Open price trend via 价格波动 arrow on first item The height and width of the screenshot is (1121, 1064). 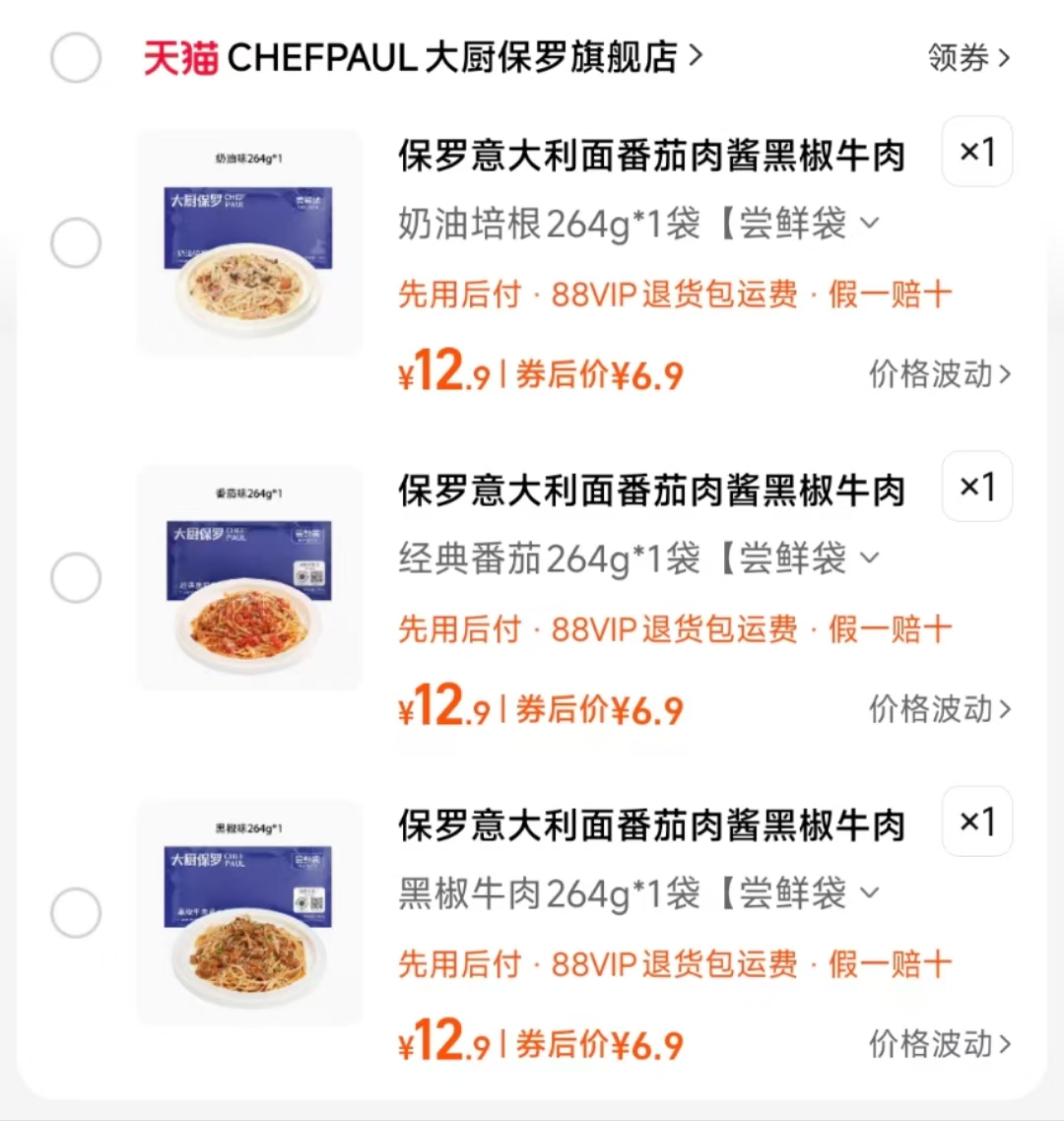pos(938,375)
